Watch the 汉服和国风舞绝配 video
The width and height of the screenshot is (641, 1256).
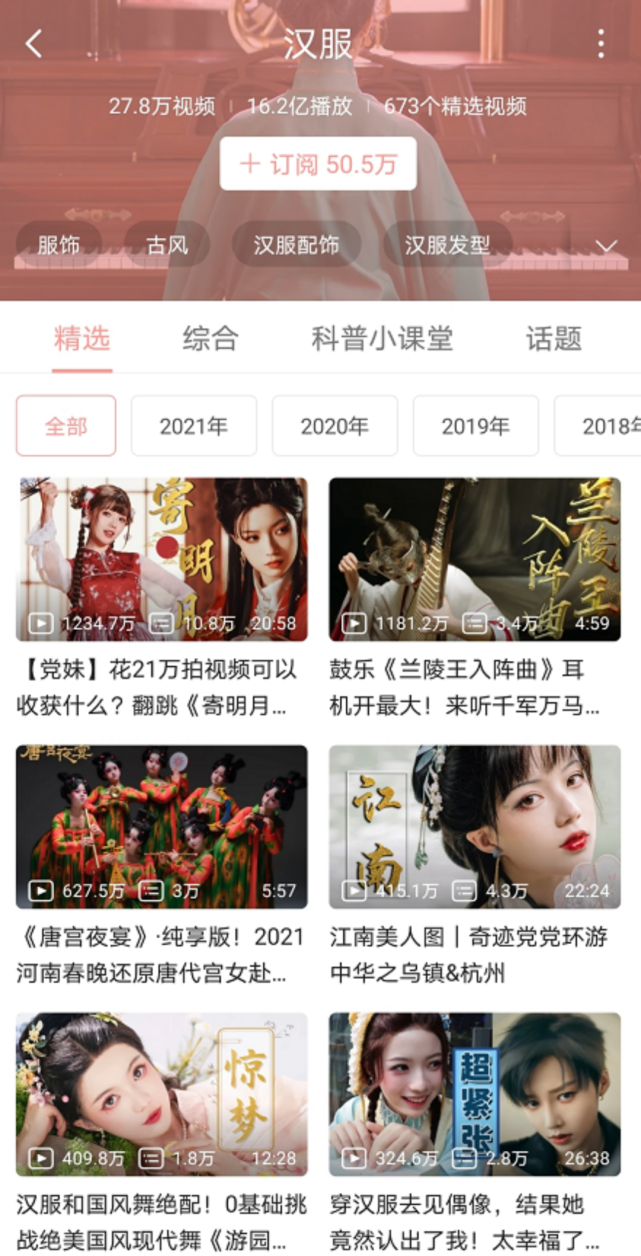162,1093
